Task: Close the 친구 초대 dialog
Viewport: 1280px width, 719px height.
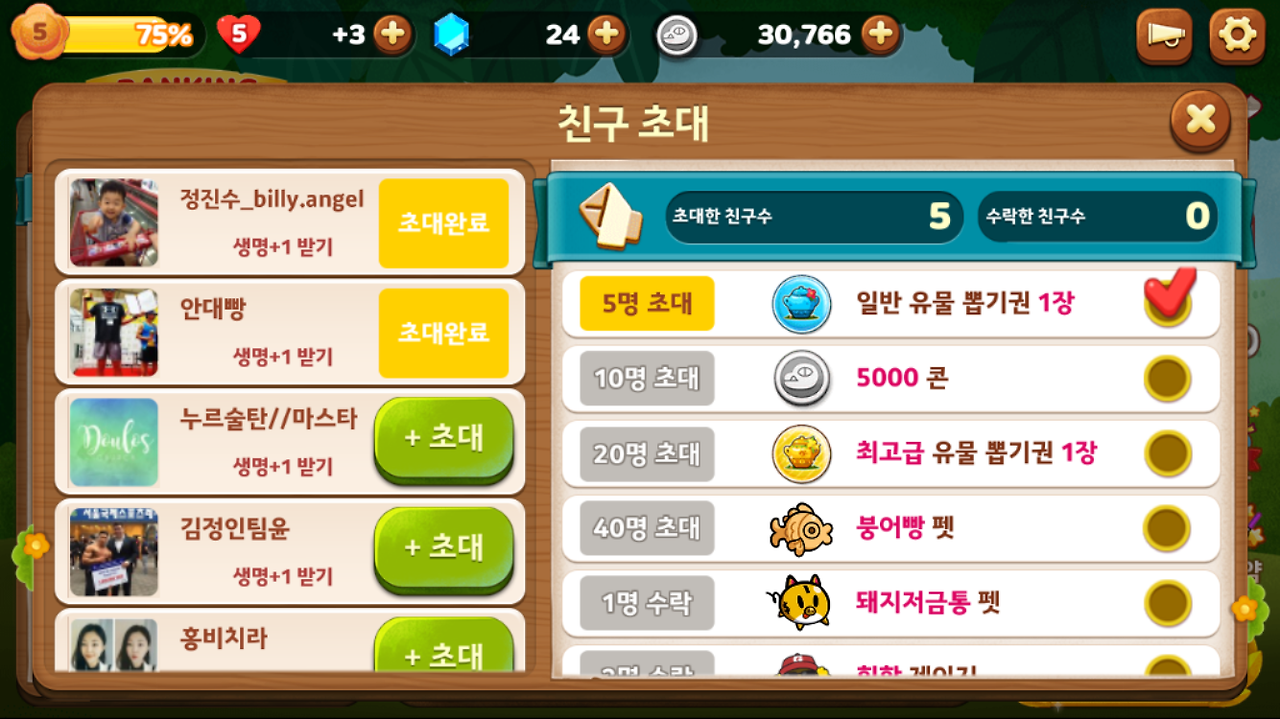Action: pyautogui.click(x=1200, y=121)
